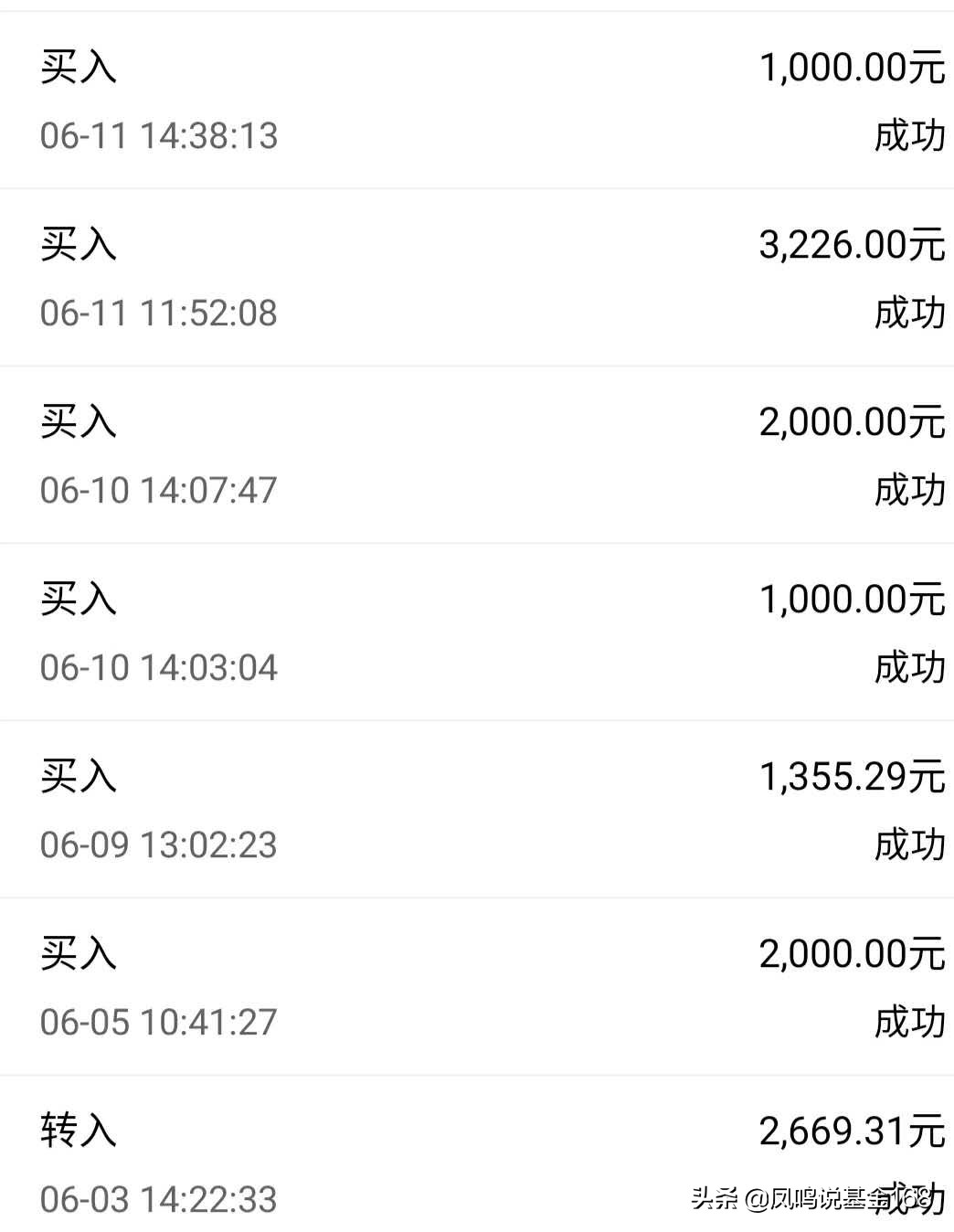Viewport: 954px width, 1232px height.
Task: Click timestamp 06-03 14:22:33
Action: click(x=160, y=1199)
